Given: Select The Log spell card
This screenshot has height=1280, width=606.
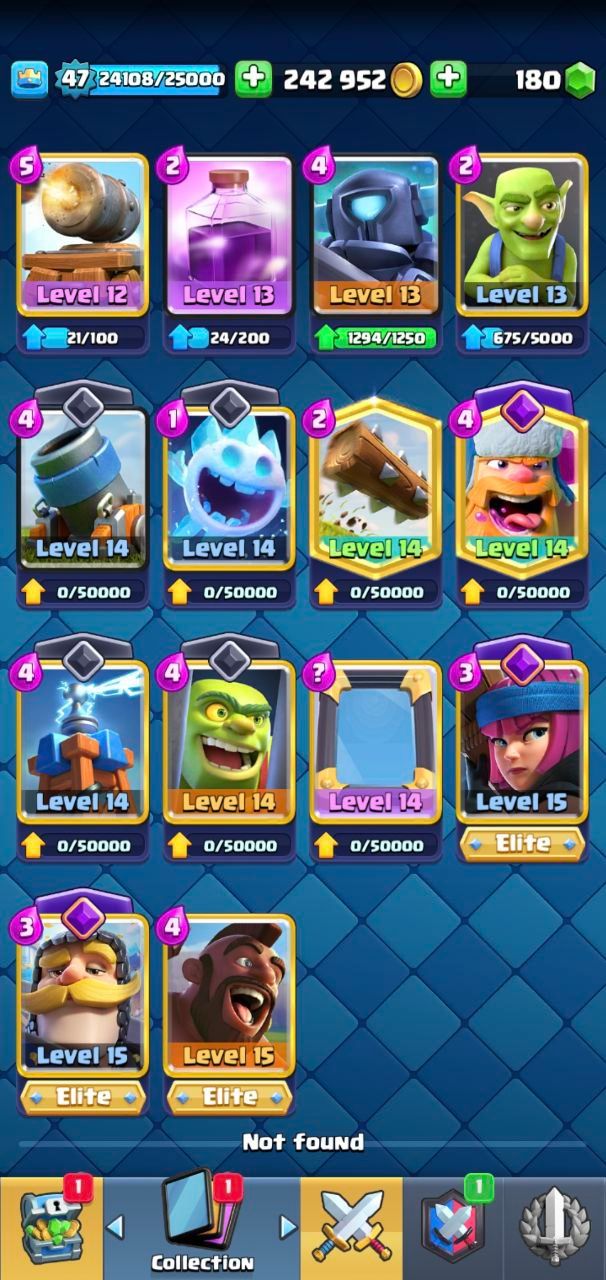Looking at the screenshot, I should pos(376,488).
